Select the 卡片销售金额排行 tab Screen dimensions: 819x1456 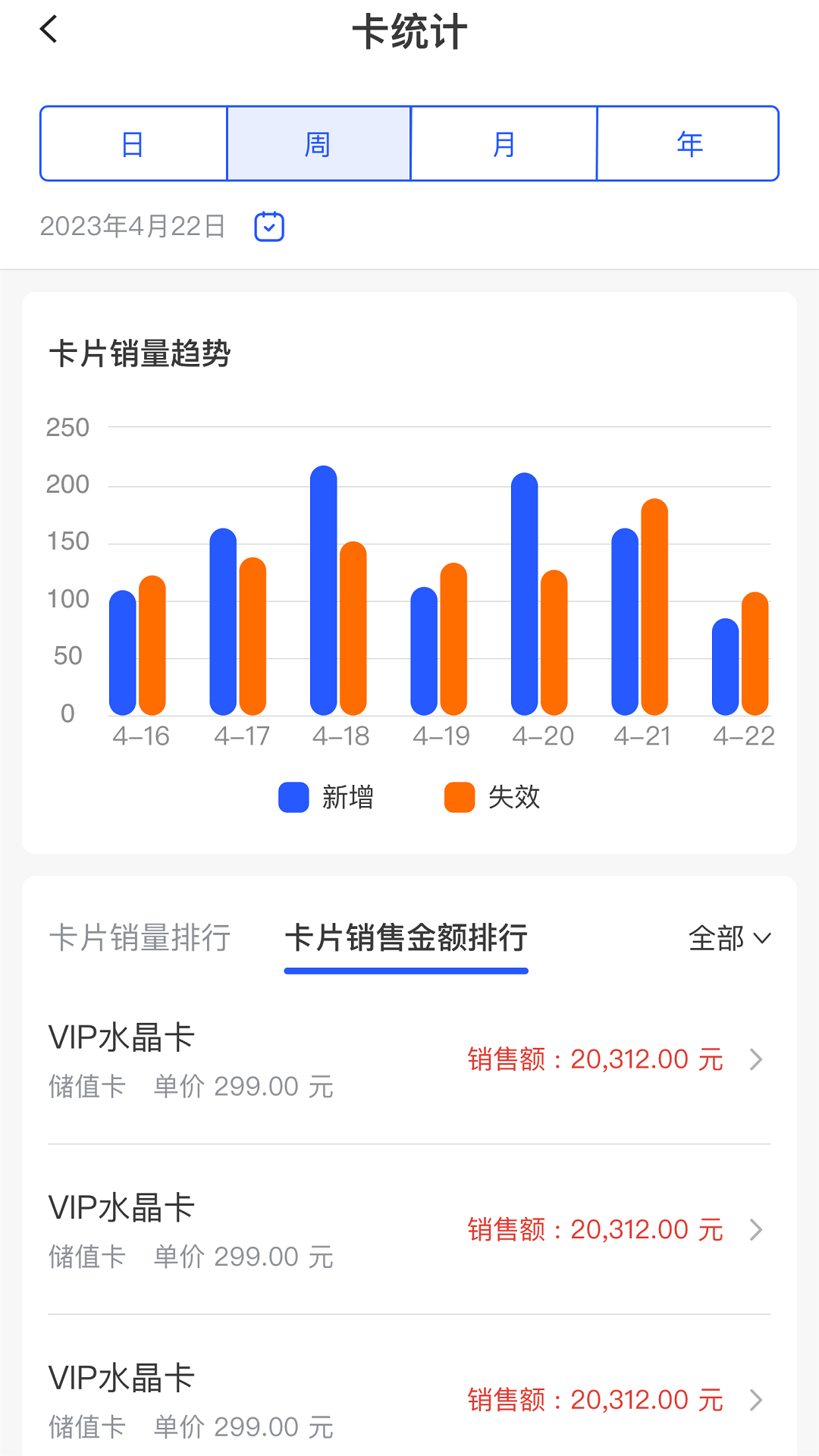click(406, 939)
